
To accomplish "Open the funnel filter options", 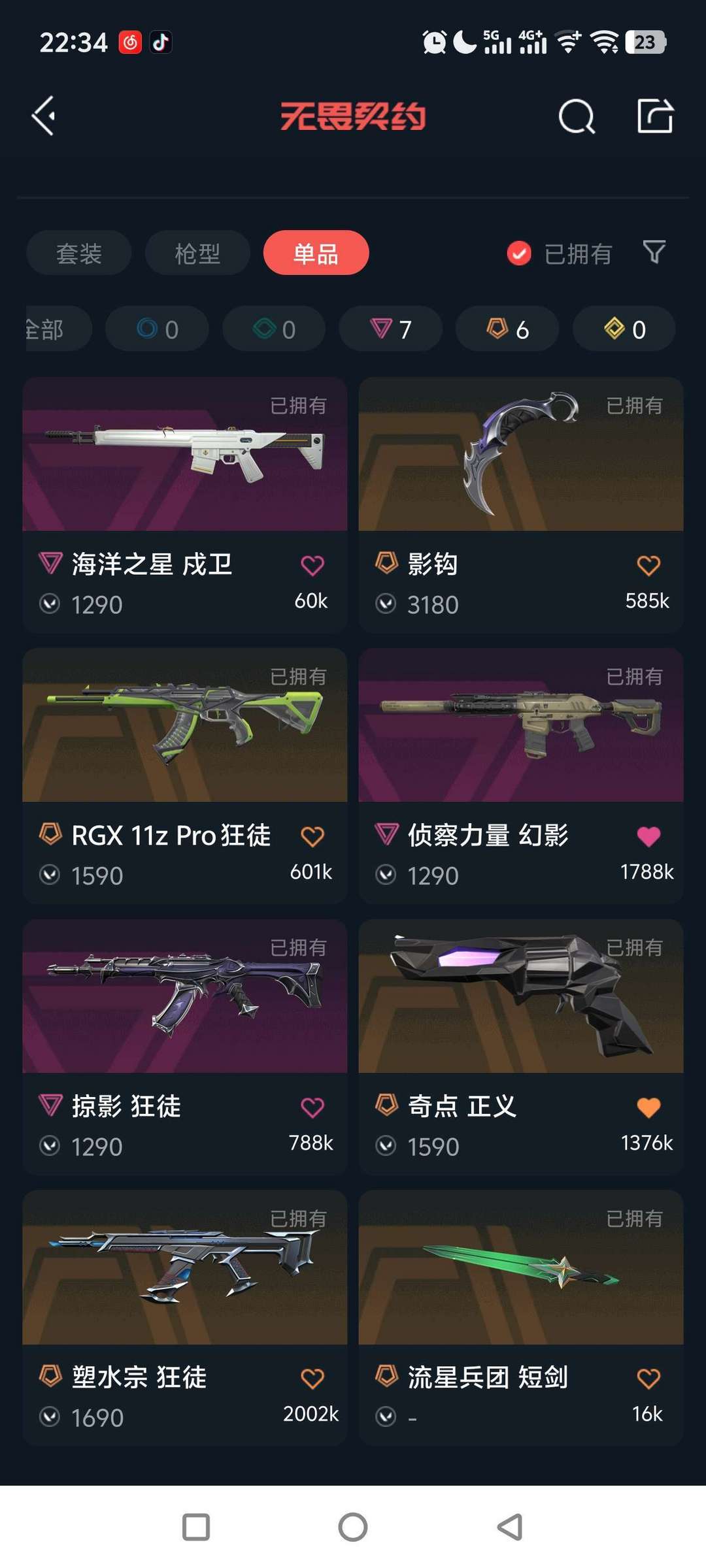I will pyautogui.click(x=654, y=252).
